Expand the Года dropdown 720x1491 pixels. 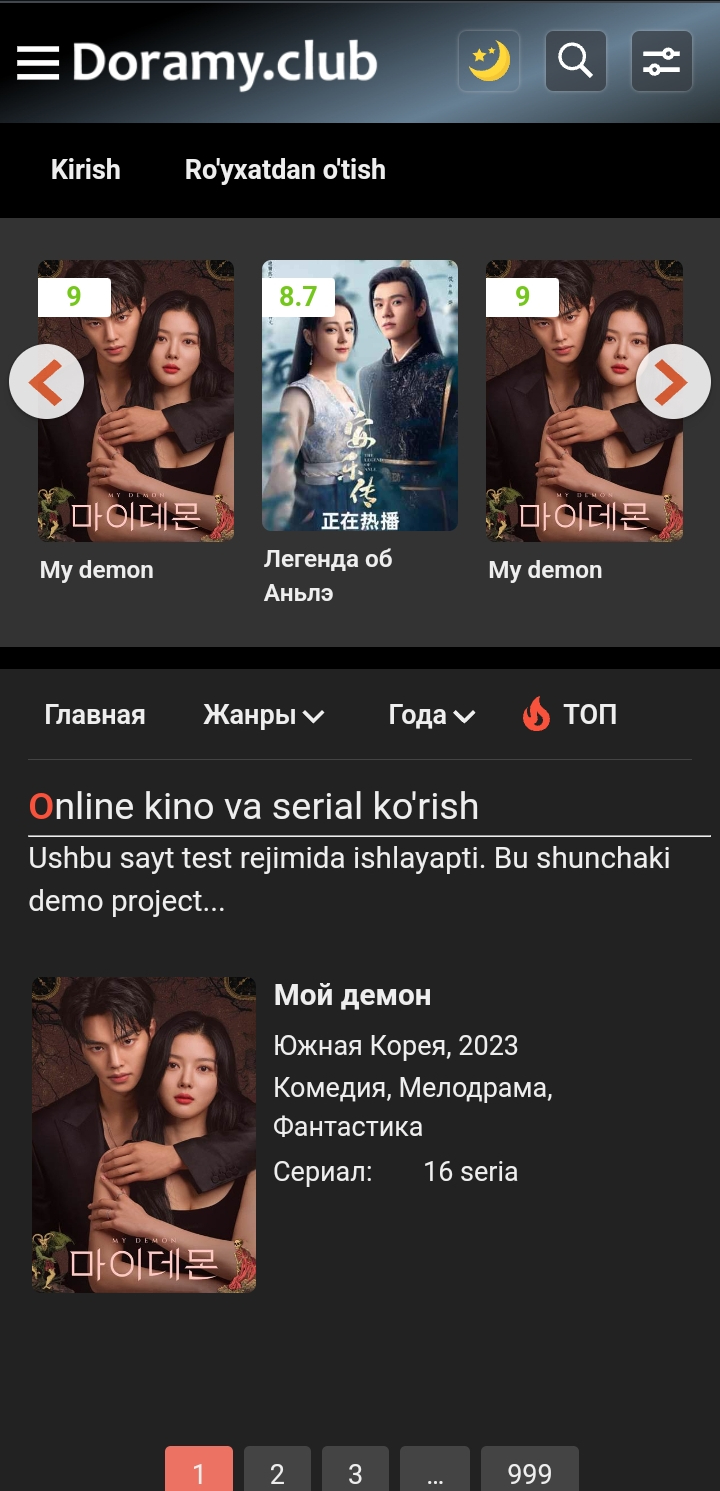coord(431,715)
